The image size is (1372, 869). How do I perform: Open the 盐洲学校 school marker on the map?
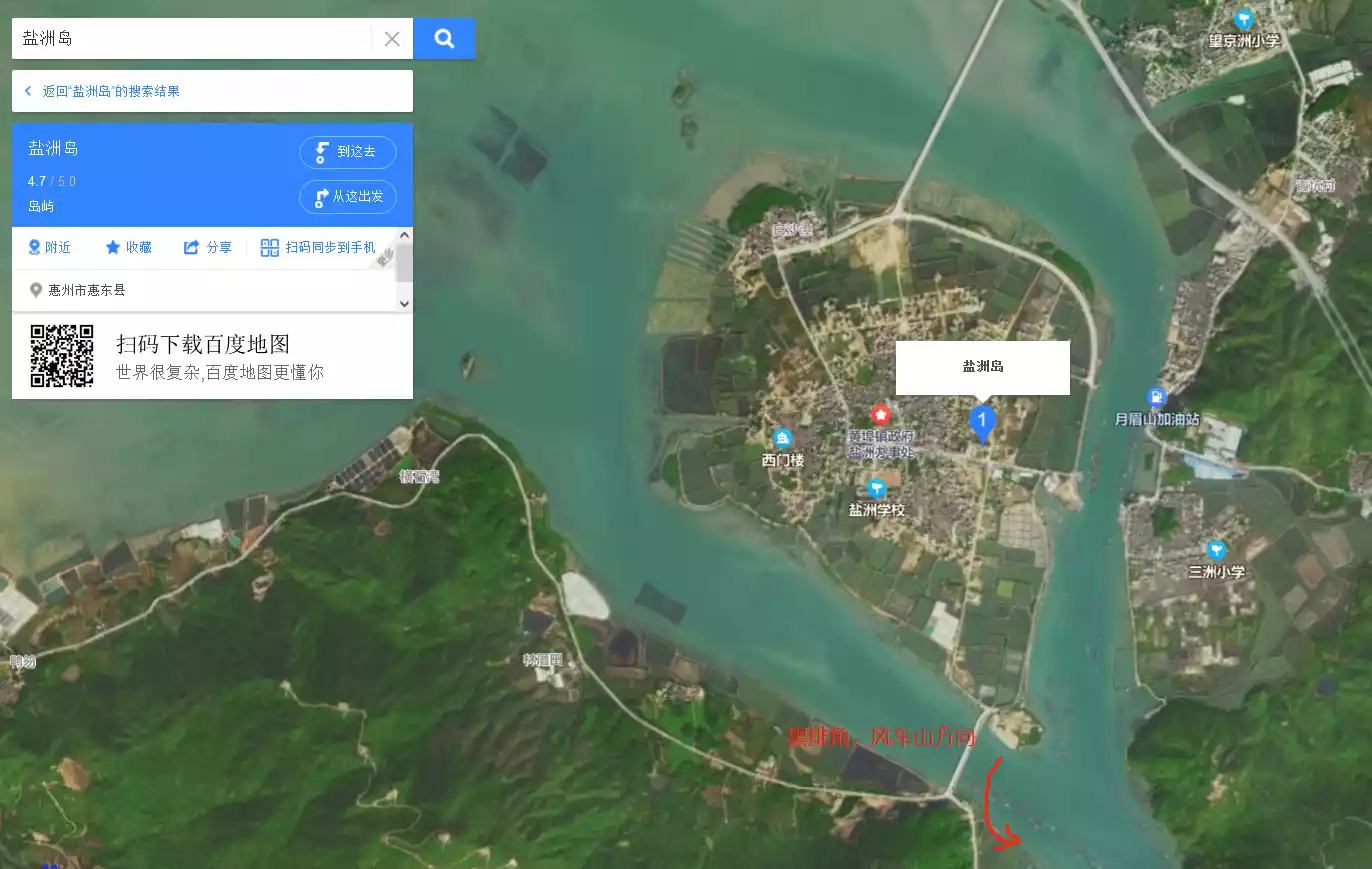pyautogui.click(x=877, y=488)
